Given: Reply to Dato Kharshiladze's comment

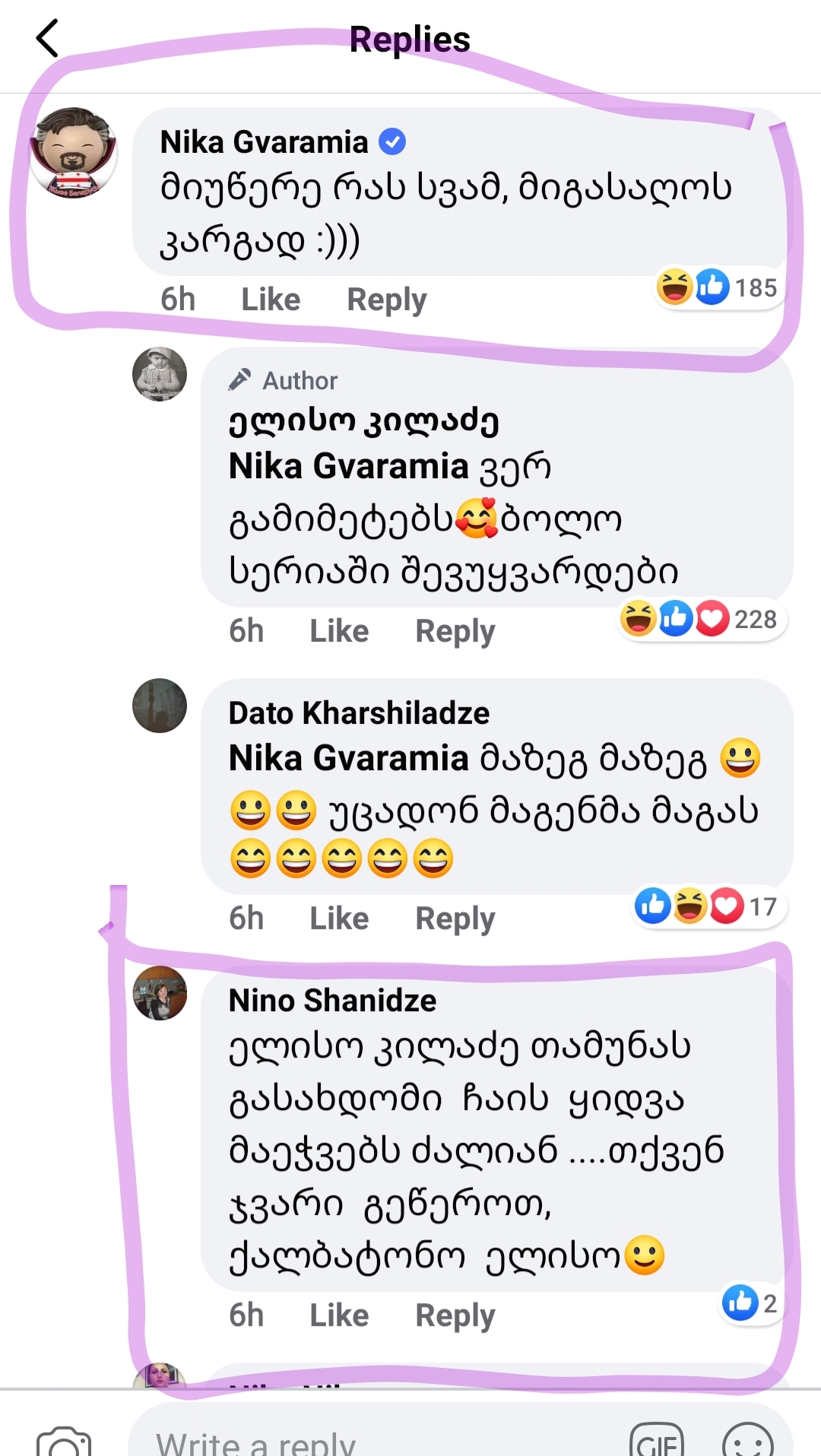Looking at the screenshot, I should 455,918.
